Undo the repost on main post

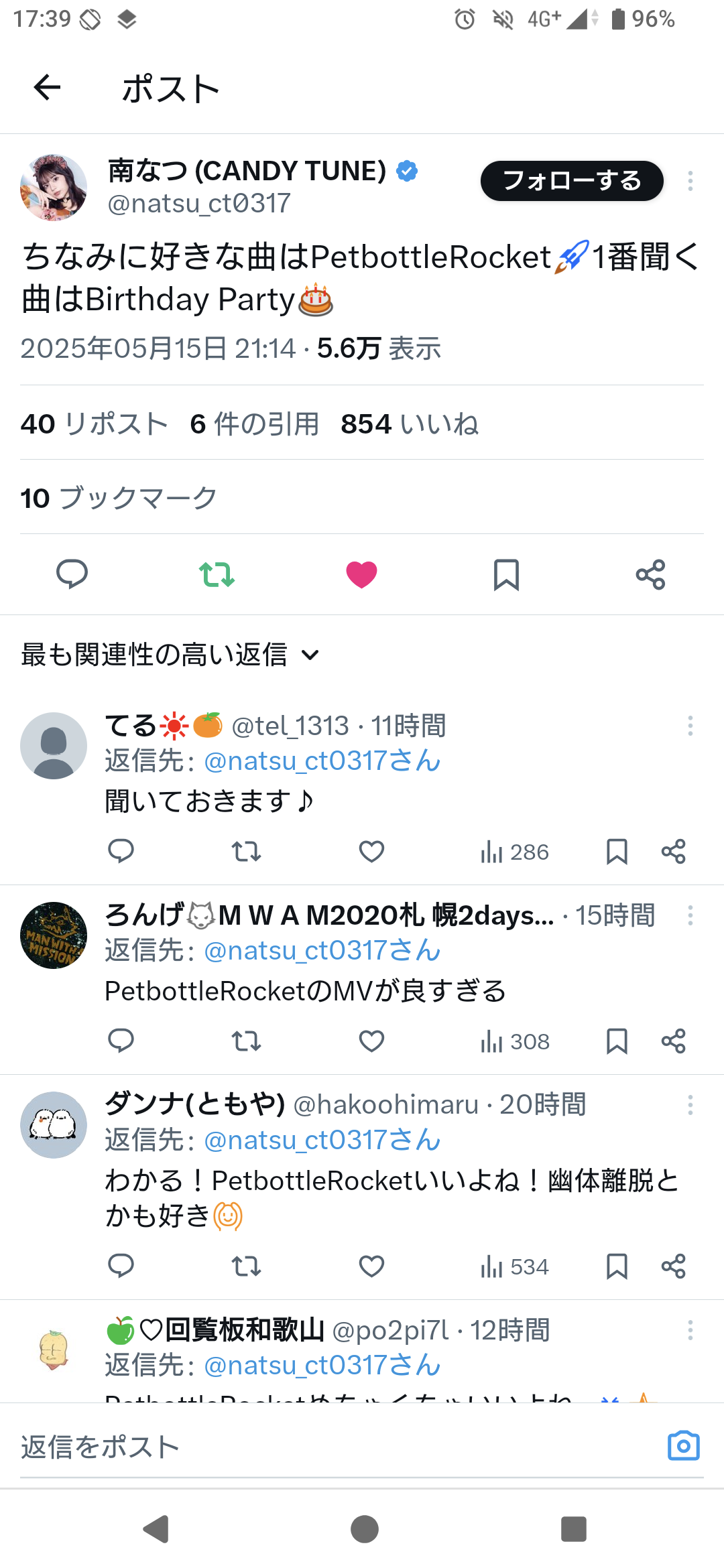(x=217, y=574)
